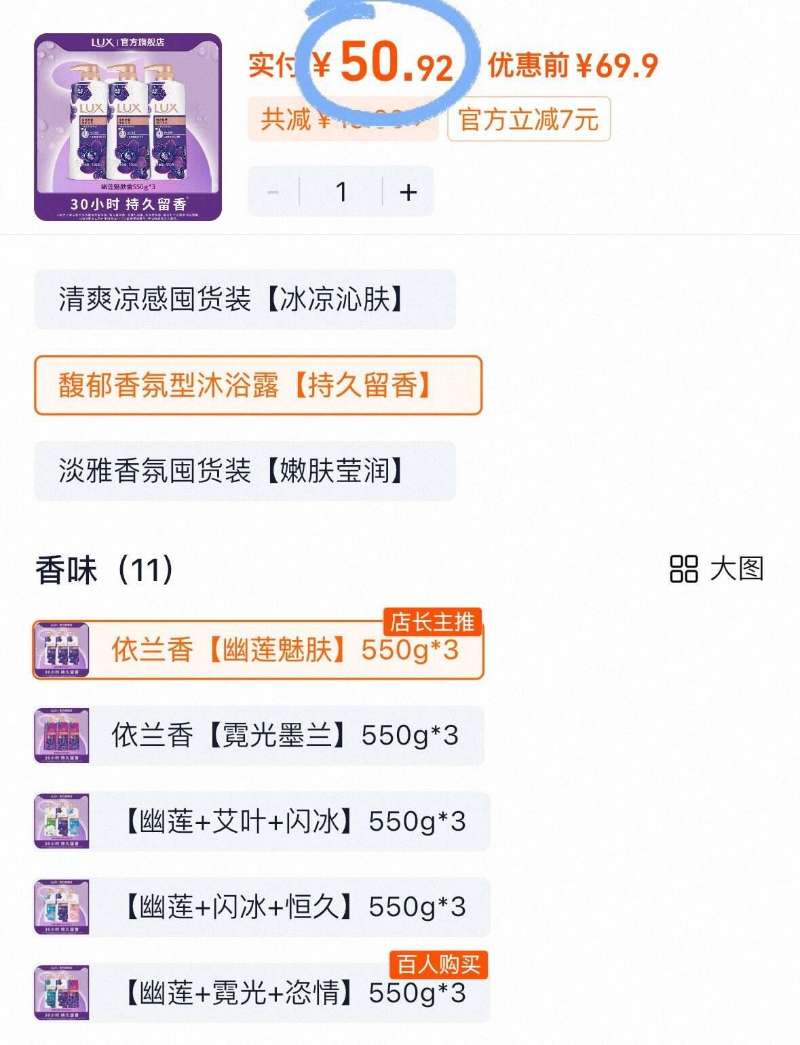This screenshot has width=800, height=1045.
Task: Choose 馥郁香氛型沐浴露【持久留香】 option
Action: pos(258,385)
